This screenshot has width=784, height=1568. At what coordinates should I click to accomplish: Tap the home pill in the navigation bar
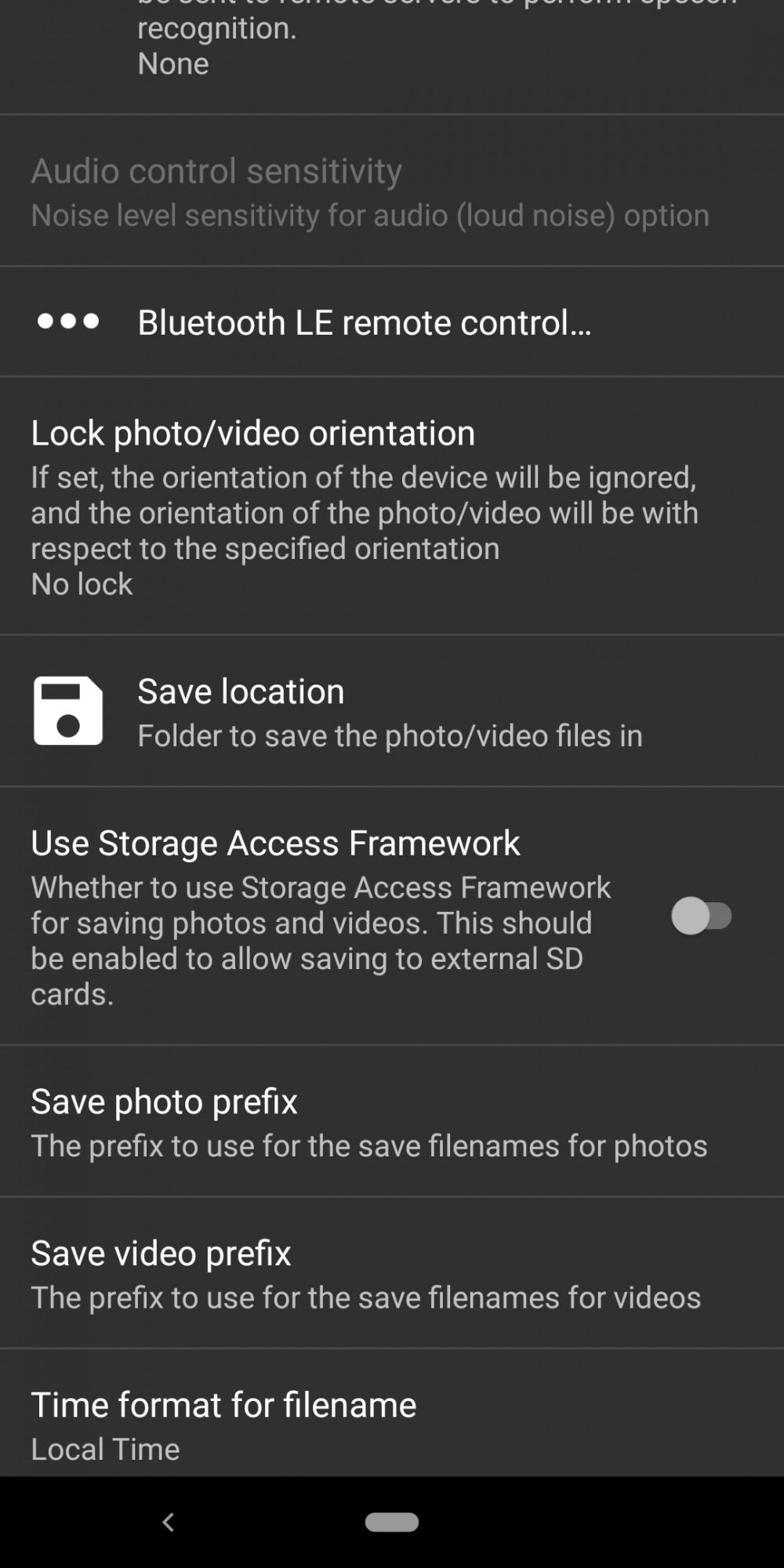pyautogui.click(x=392, y=1522)
